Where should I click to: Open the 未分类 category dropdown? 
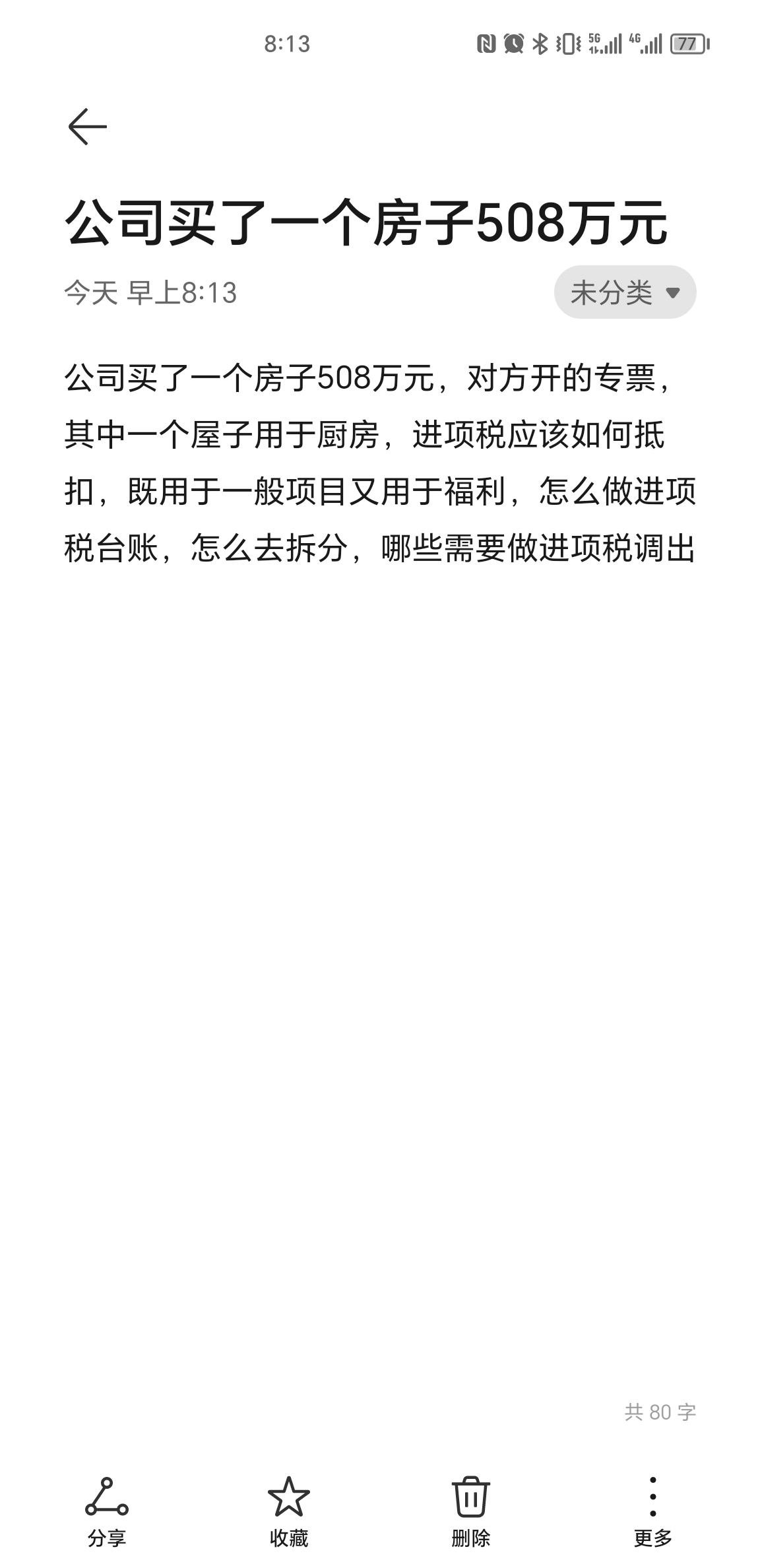(x=625, y=292)
